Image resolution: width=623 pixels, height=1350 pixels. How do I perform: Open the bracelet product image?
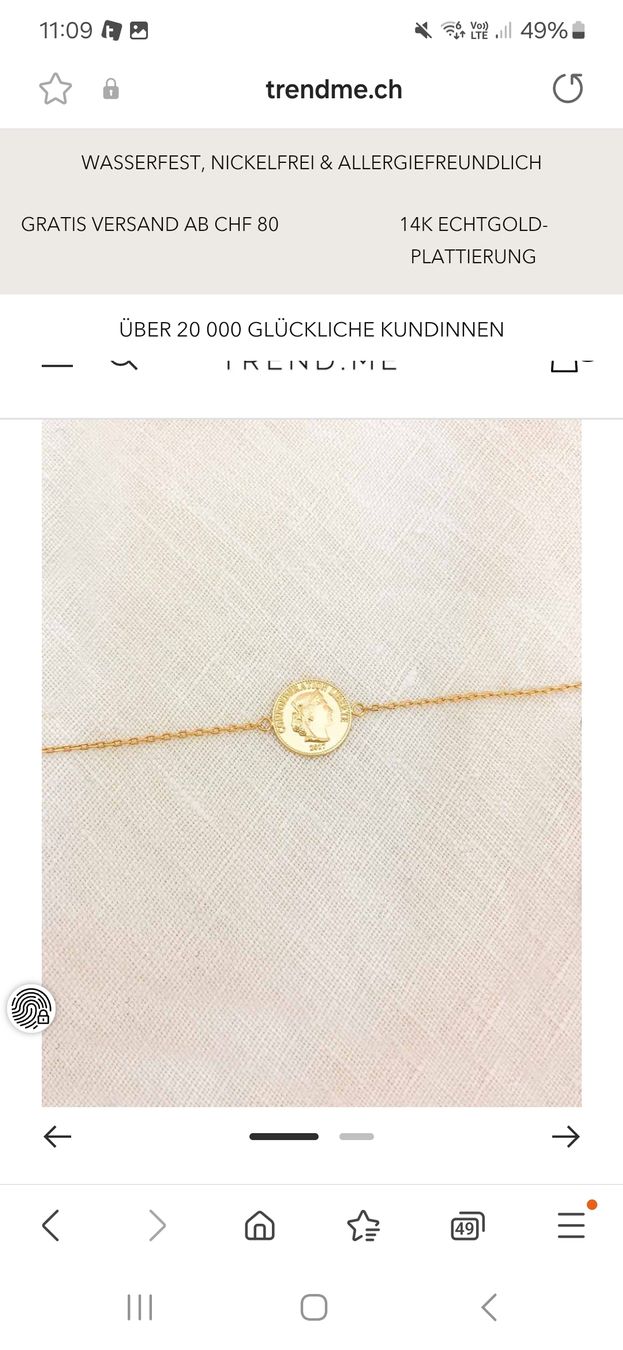[x=311, y=763]
